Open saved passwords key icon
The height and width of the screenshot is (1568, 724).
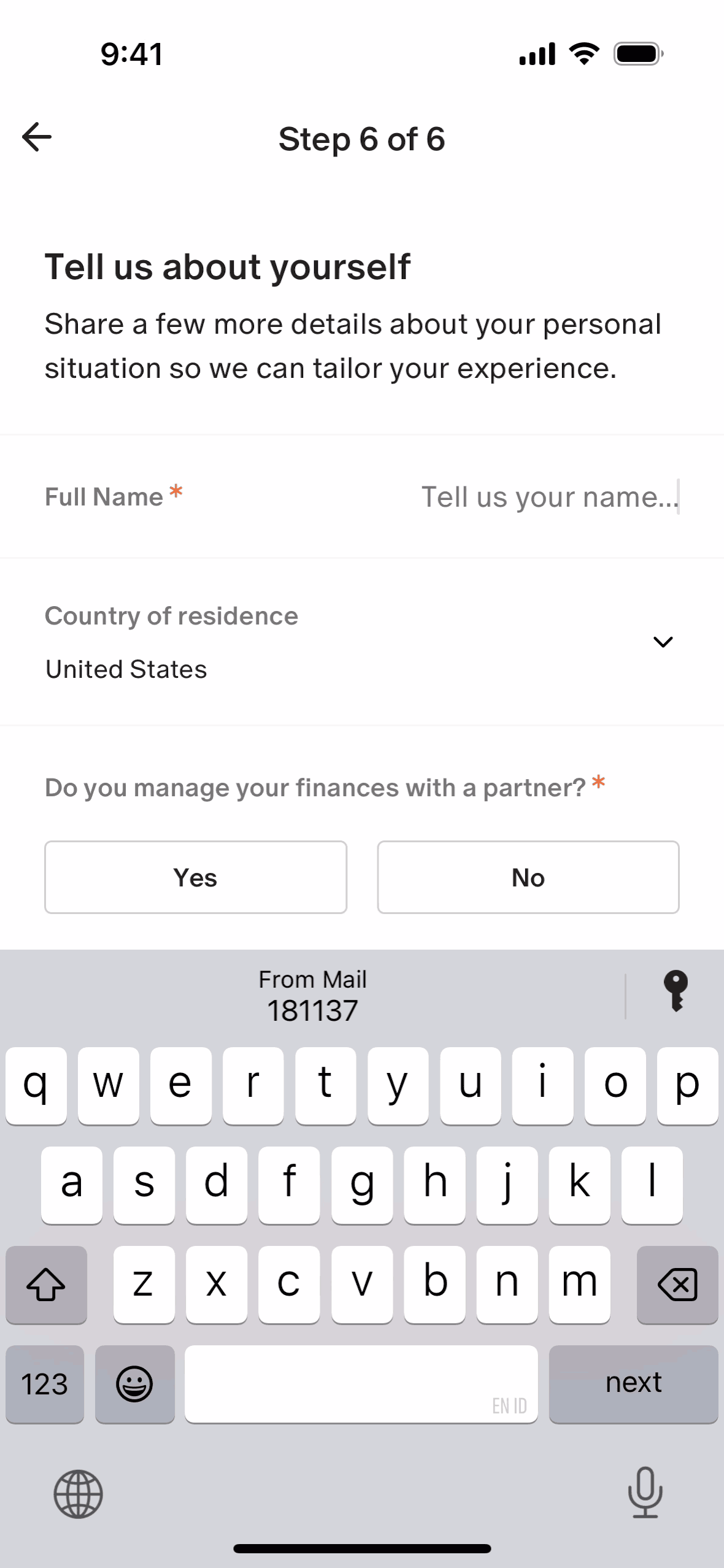(676, 990)
